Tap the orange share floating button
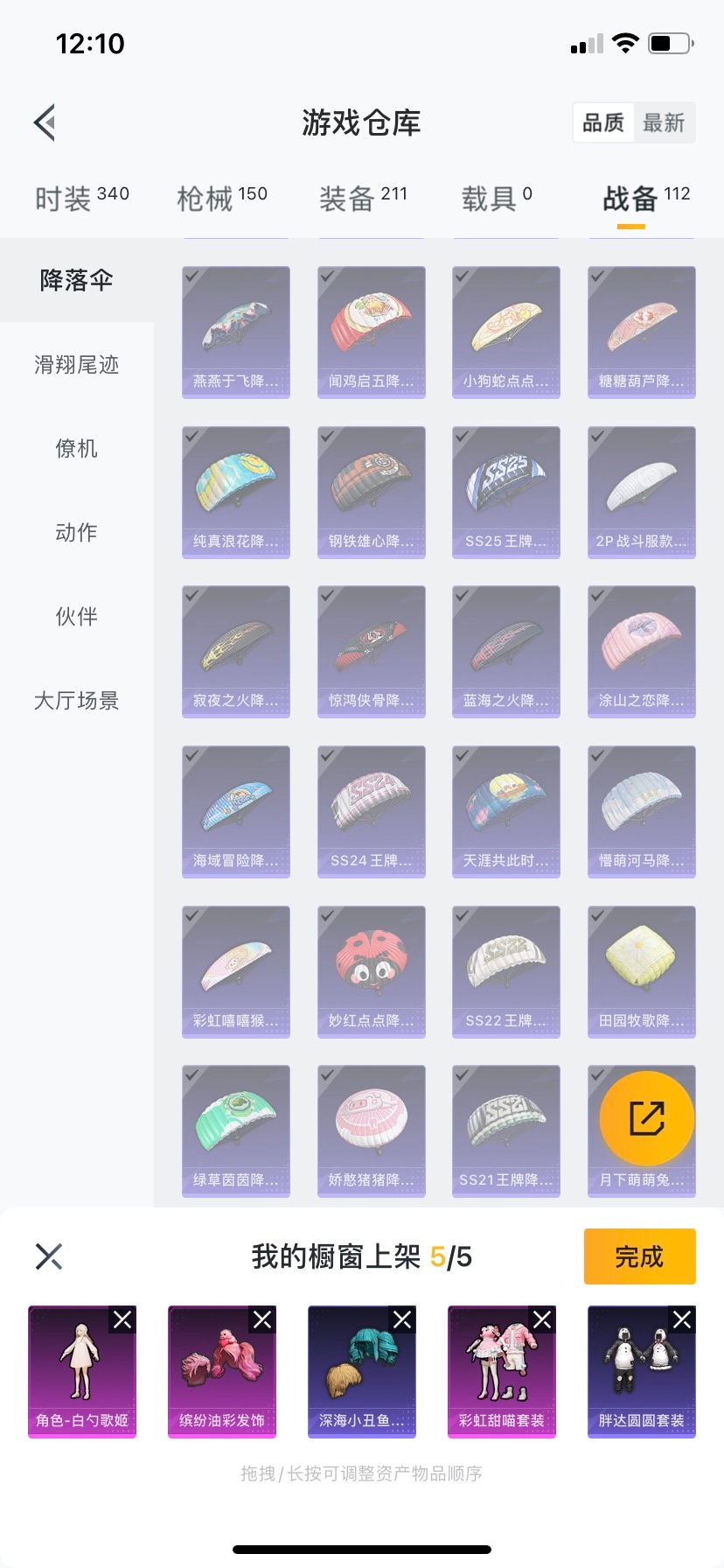Screen dimensions: 724x1568 click(x=647, y=1118)
